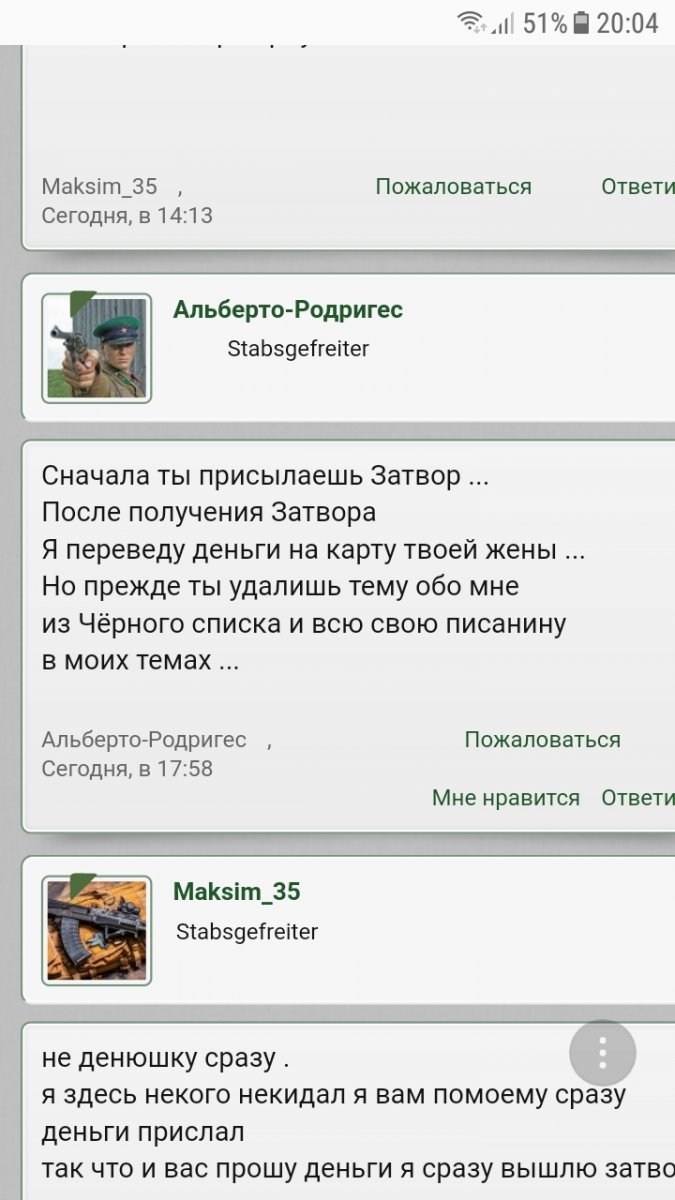Report Maksim_35's post from 14:13 via Пожаловаться
Screen dimensions: 675x1200
pos(453,187)
